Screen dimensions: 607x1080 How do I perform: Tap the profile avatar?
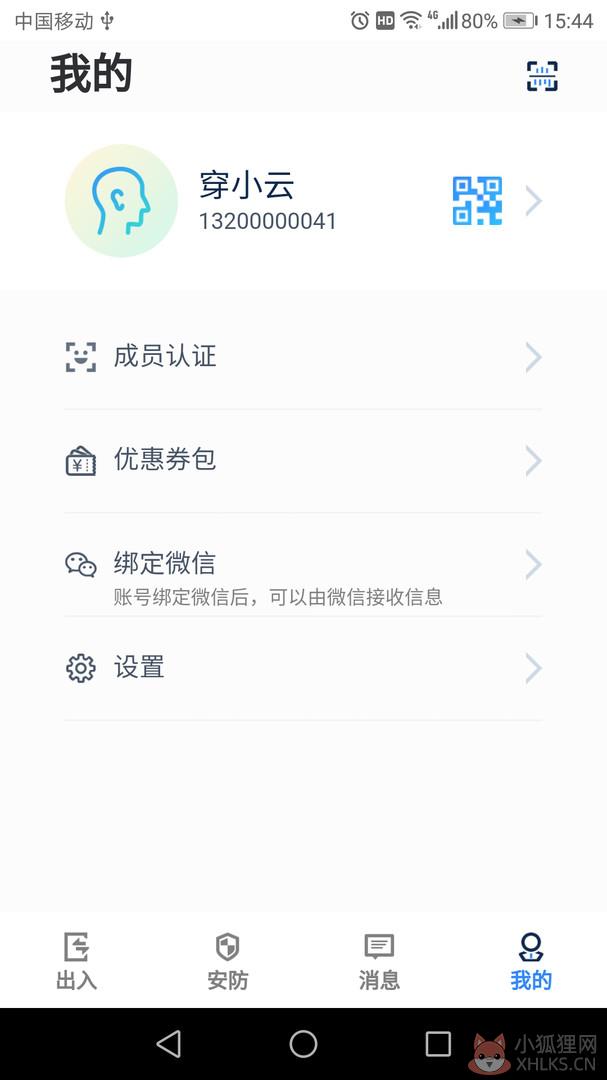click(x=121, y=201)
